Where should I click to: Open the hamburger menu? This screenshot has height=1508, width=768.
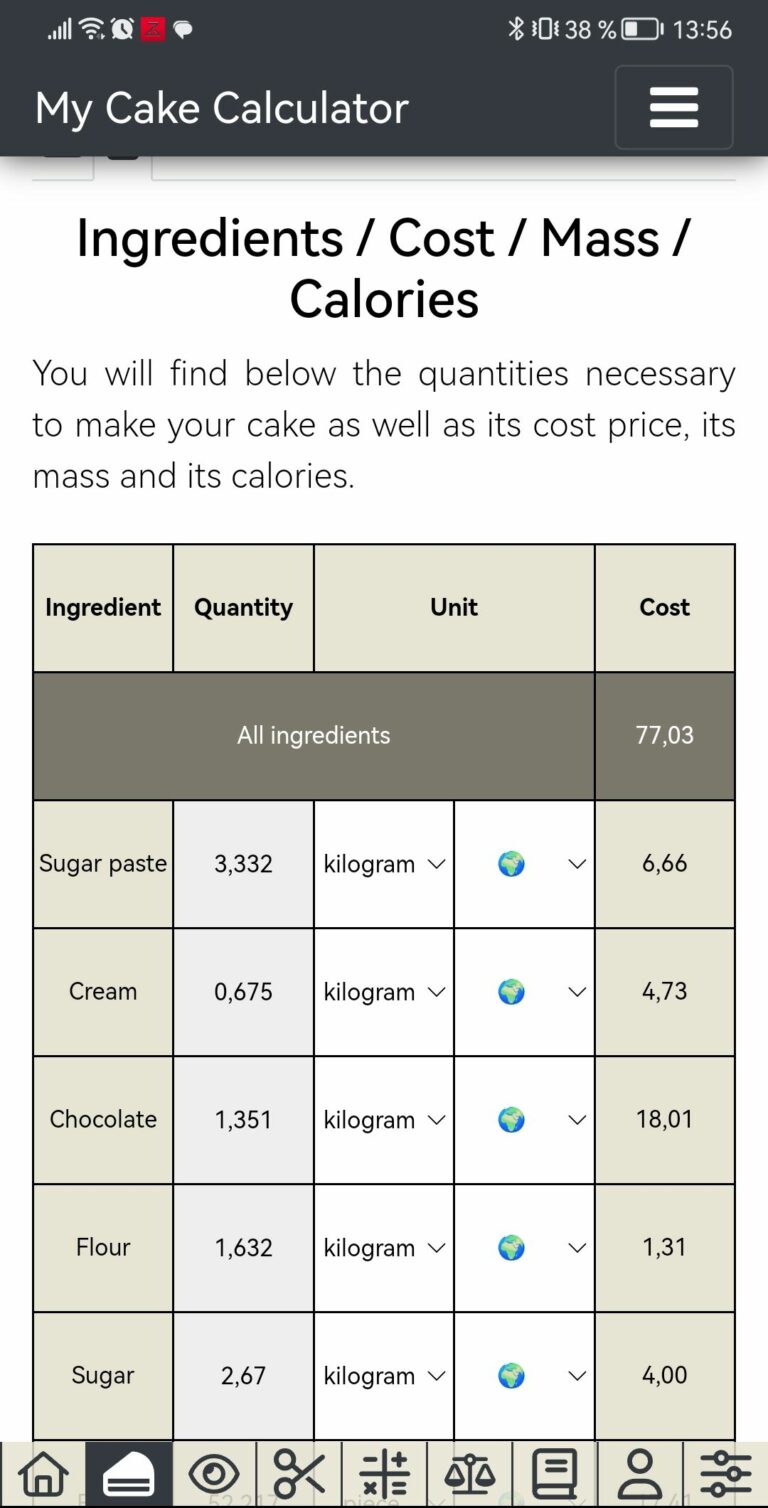(673, 107)
